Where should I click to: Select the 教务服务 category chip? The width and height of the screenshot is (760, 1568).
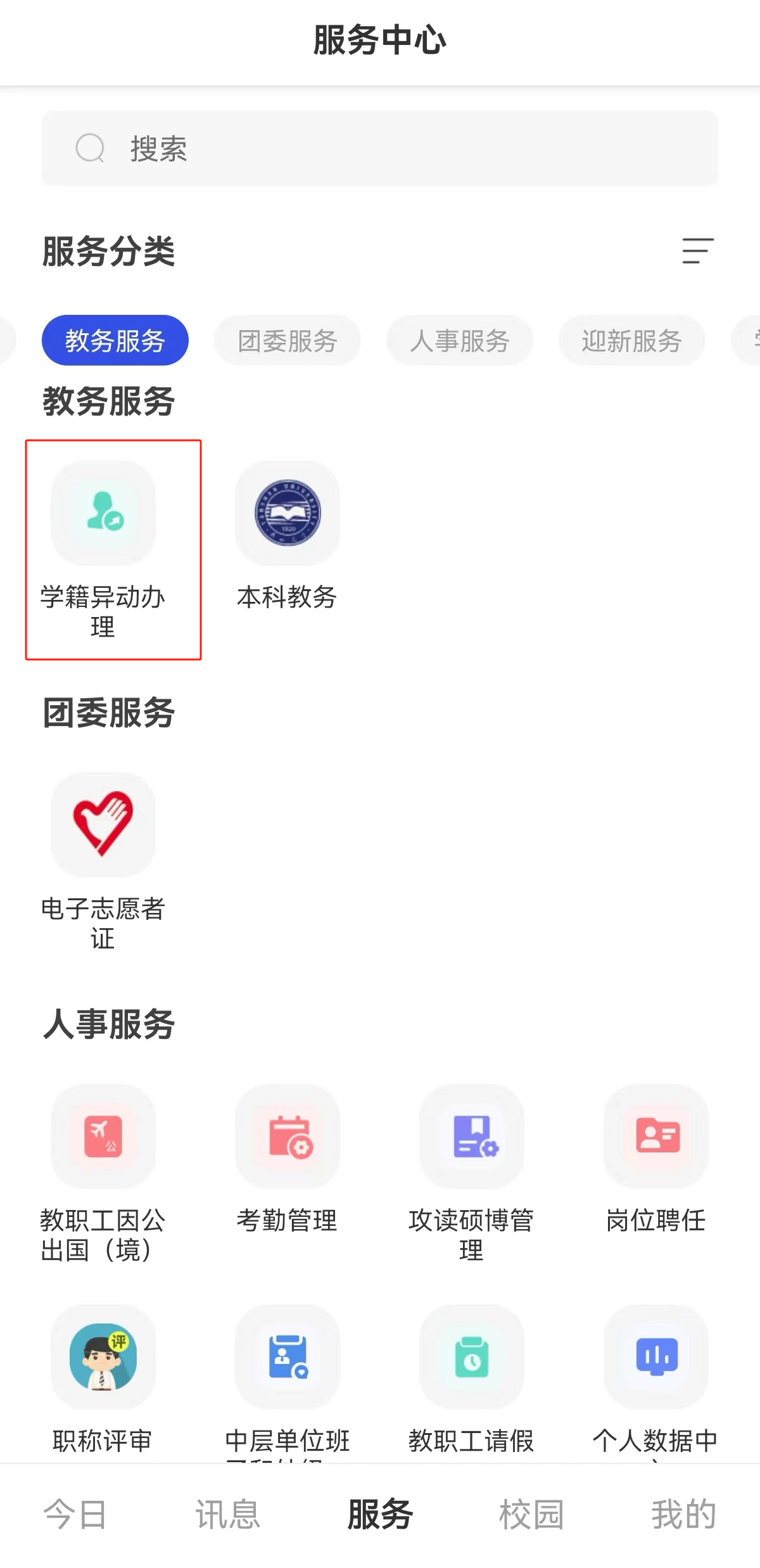[x=115, y=341]
